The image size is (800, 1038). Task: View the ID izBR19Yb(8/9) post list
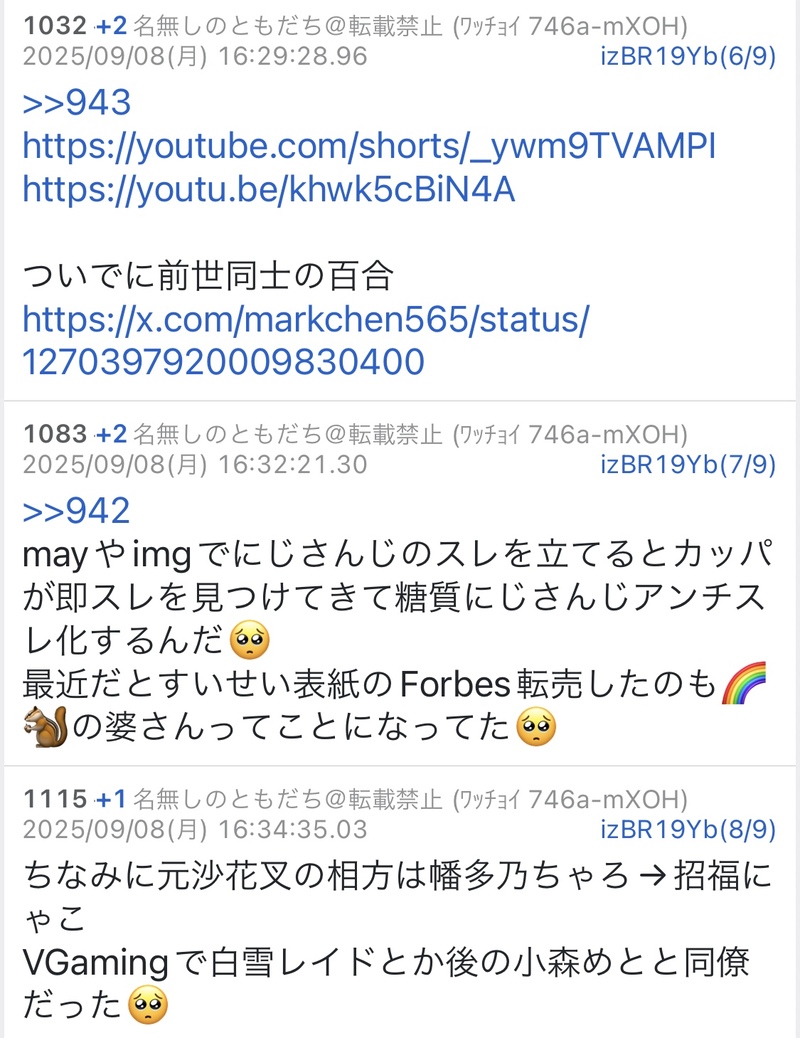pyautogui.click(x=687, y=829)
